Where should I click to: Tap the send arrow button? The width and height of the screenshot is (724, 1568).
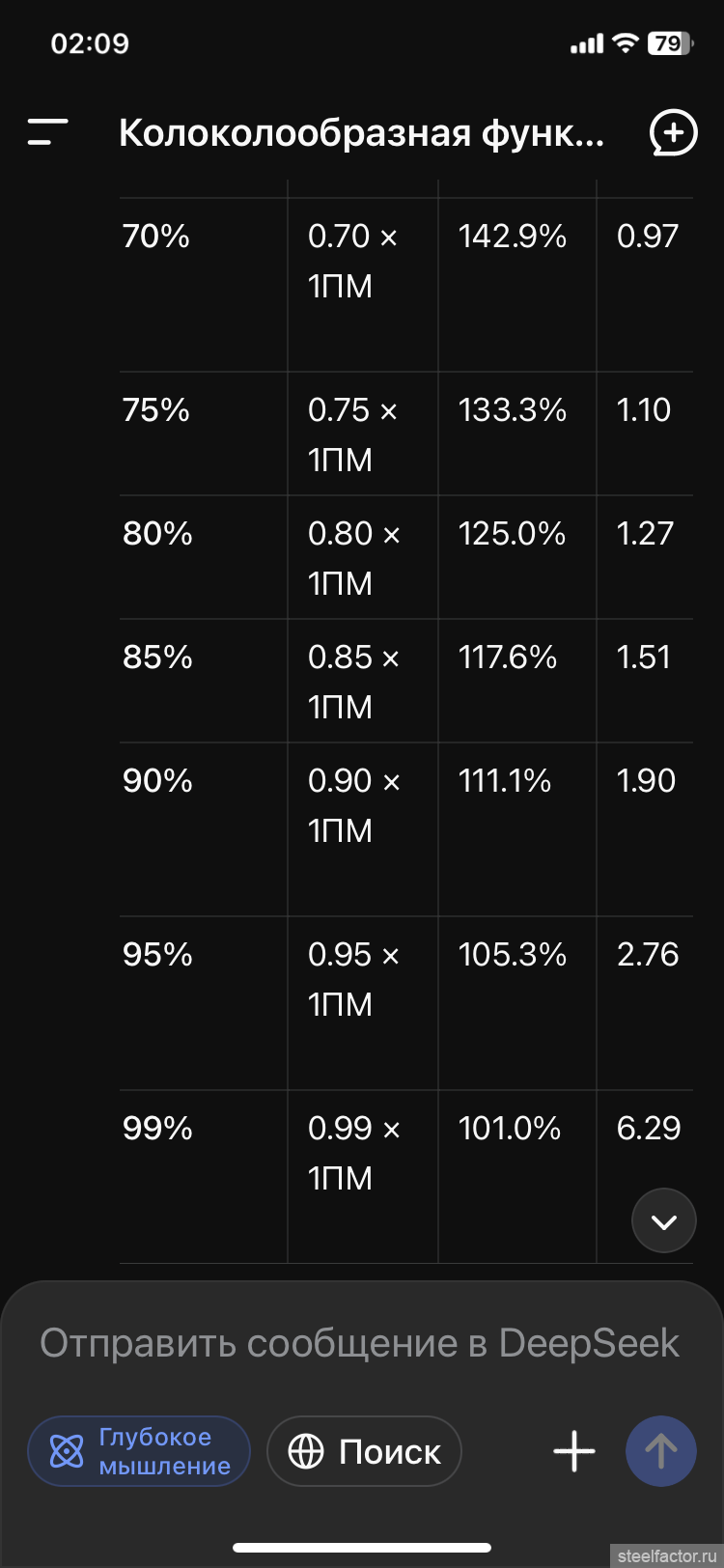tap(661, 1451)
